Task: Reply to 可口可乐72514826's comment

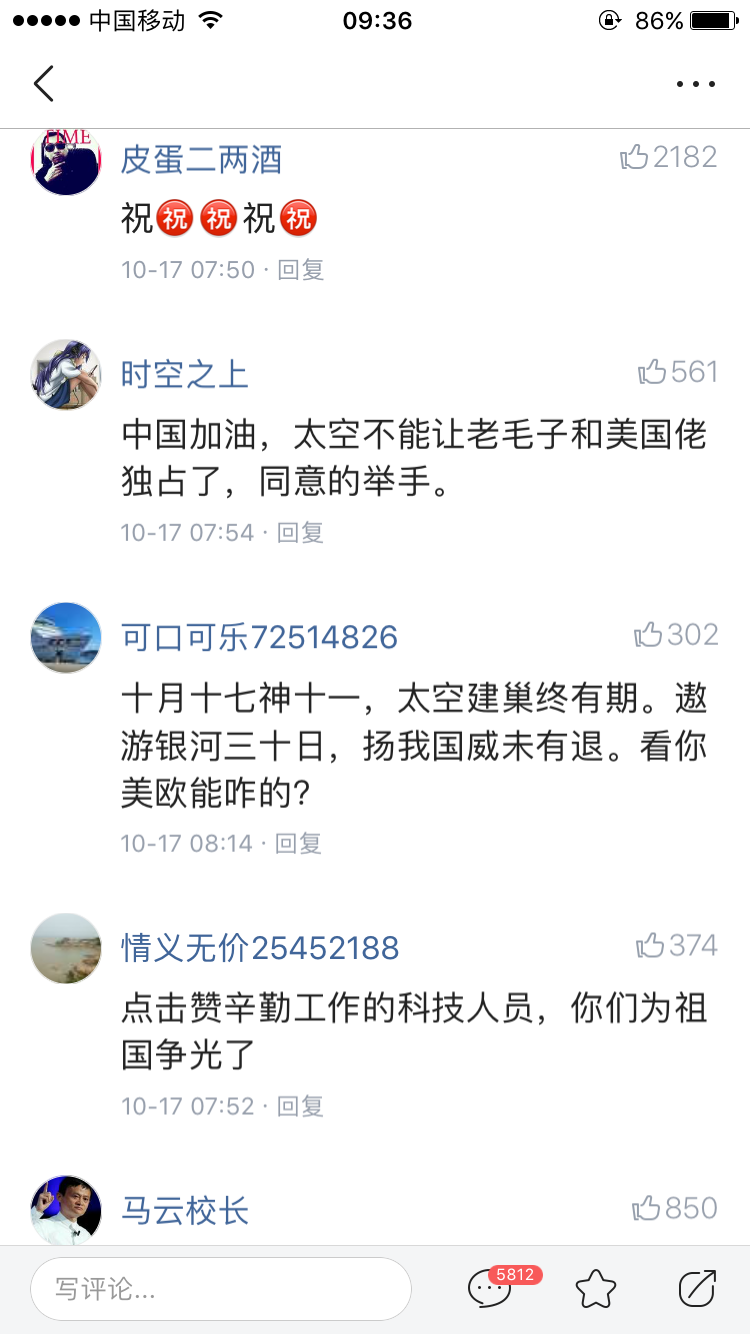Action: 298,843
